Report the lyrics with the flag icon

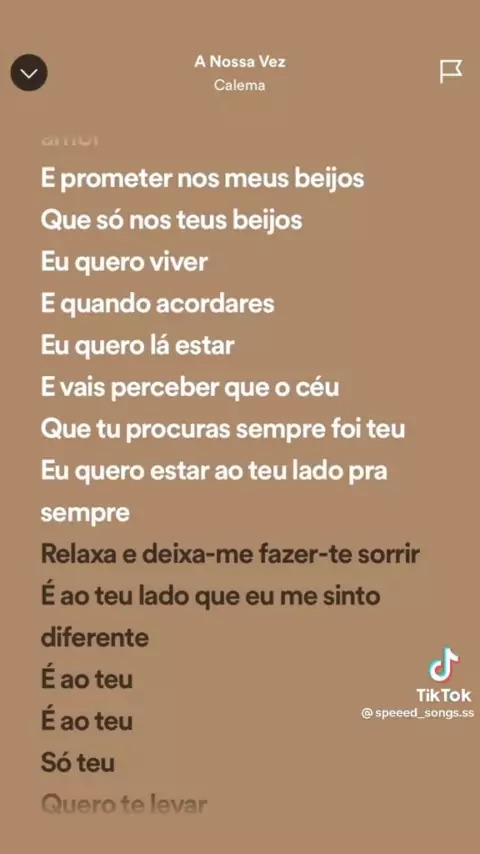pyautogui.click(x=451, y=71)
